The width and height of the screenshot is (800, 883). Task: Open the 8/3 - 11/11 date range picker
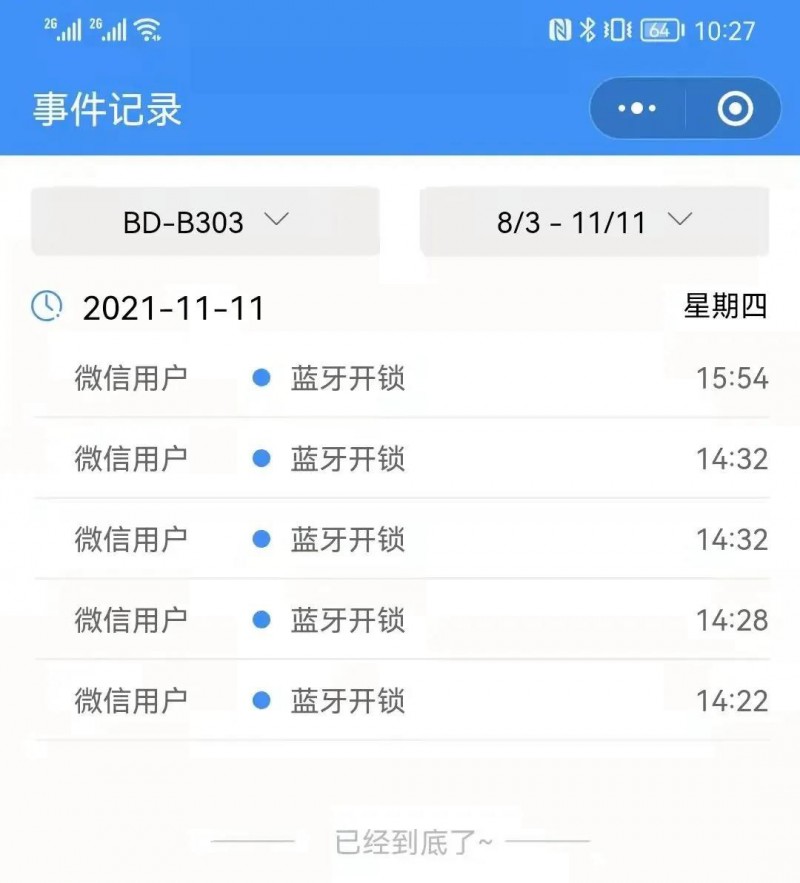coord(594,222)
